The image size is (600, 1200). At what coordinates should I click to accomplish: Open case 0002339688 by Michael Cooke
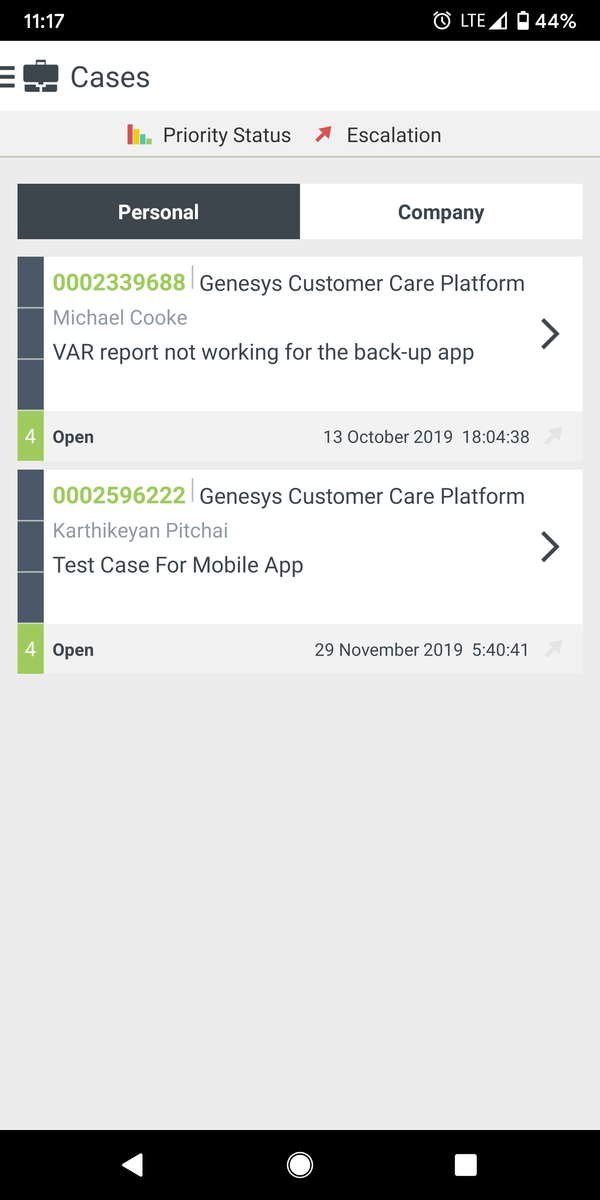pos(300,334)
